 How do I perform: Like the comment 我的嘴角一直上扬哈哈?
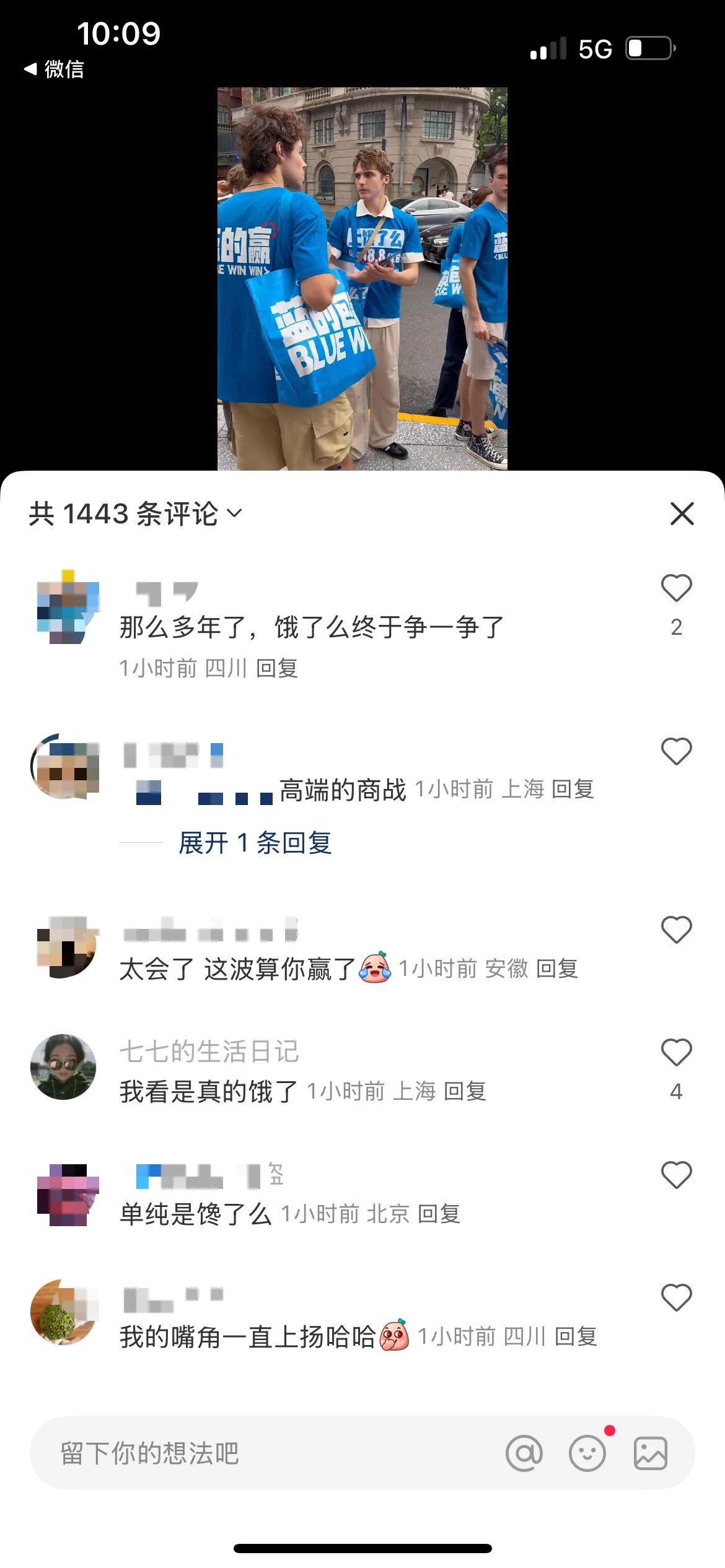(x=676, y=1297)
